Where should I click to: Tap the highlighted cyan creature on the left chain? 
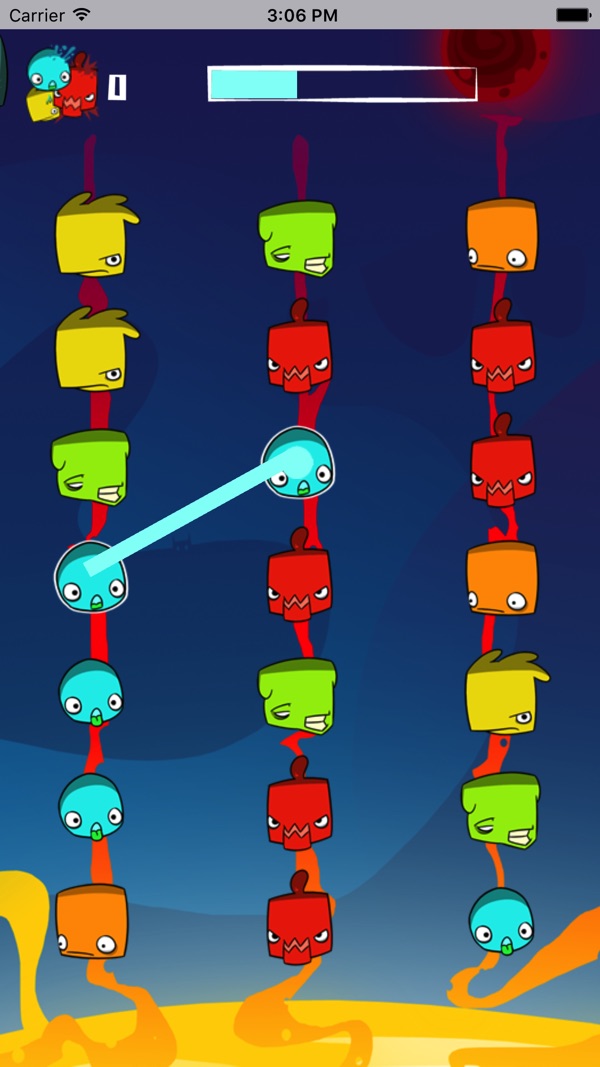[x=91, y=578]
